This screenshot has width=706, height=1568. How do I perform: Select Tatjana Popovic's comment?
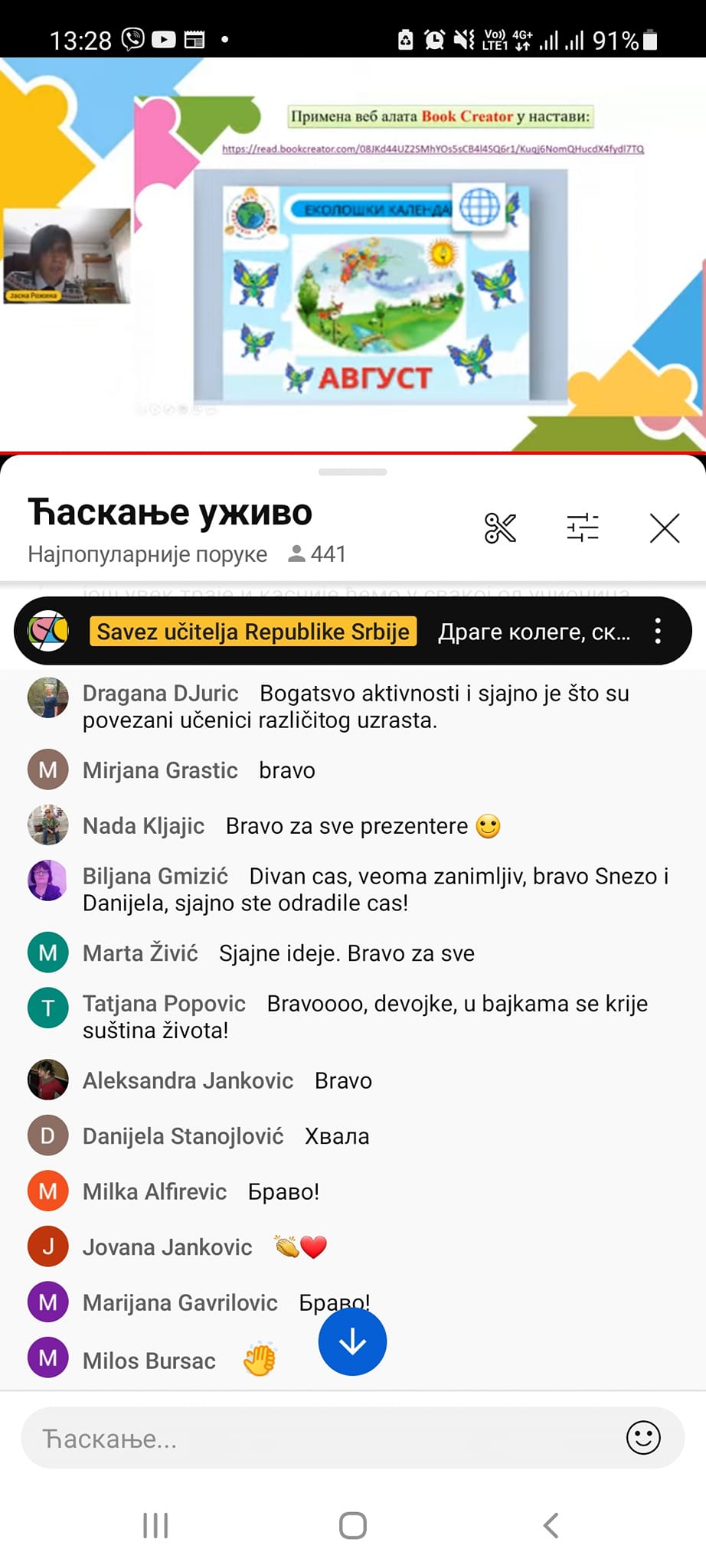(365, 1016)
